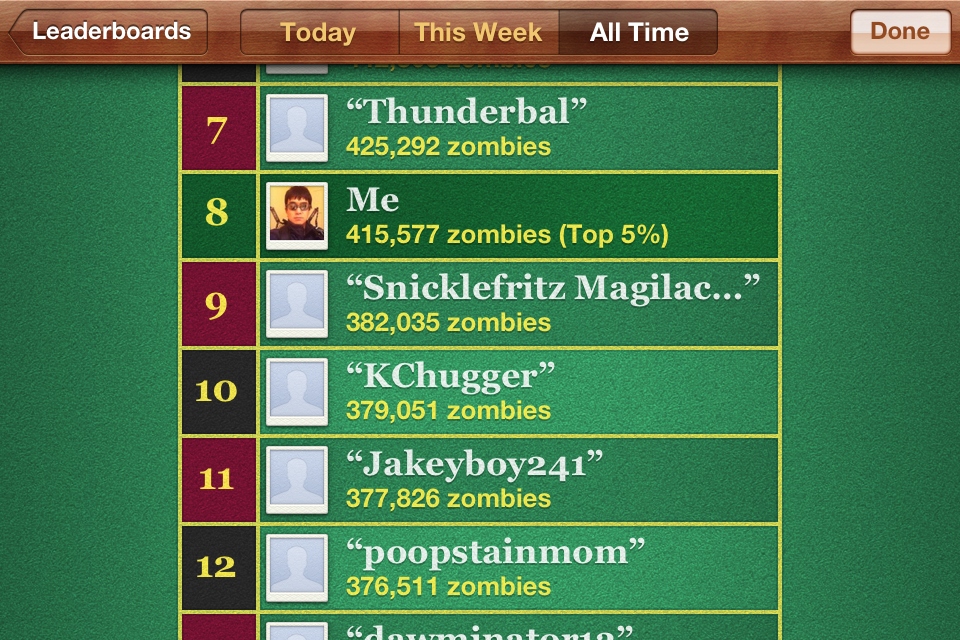Image resolution: width=960 pixels, height=640 pixels.
Task: Open KChugger's leaderboard entry
Action: (x=480, y=393)
